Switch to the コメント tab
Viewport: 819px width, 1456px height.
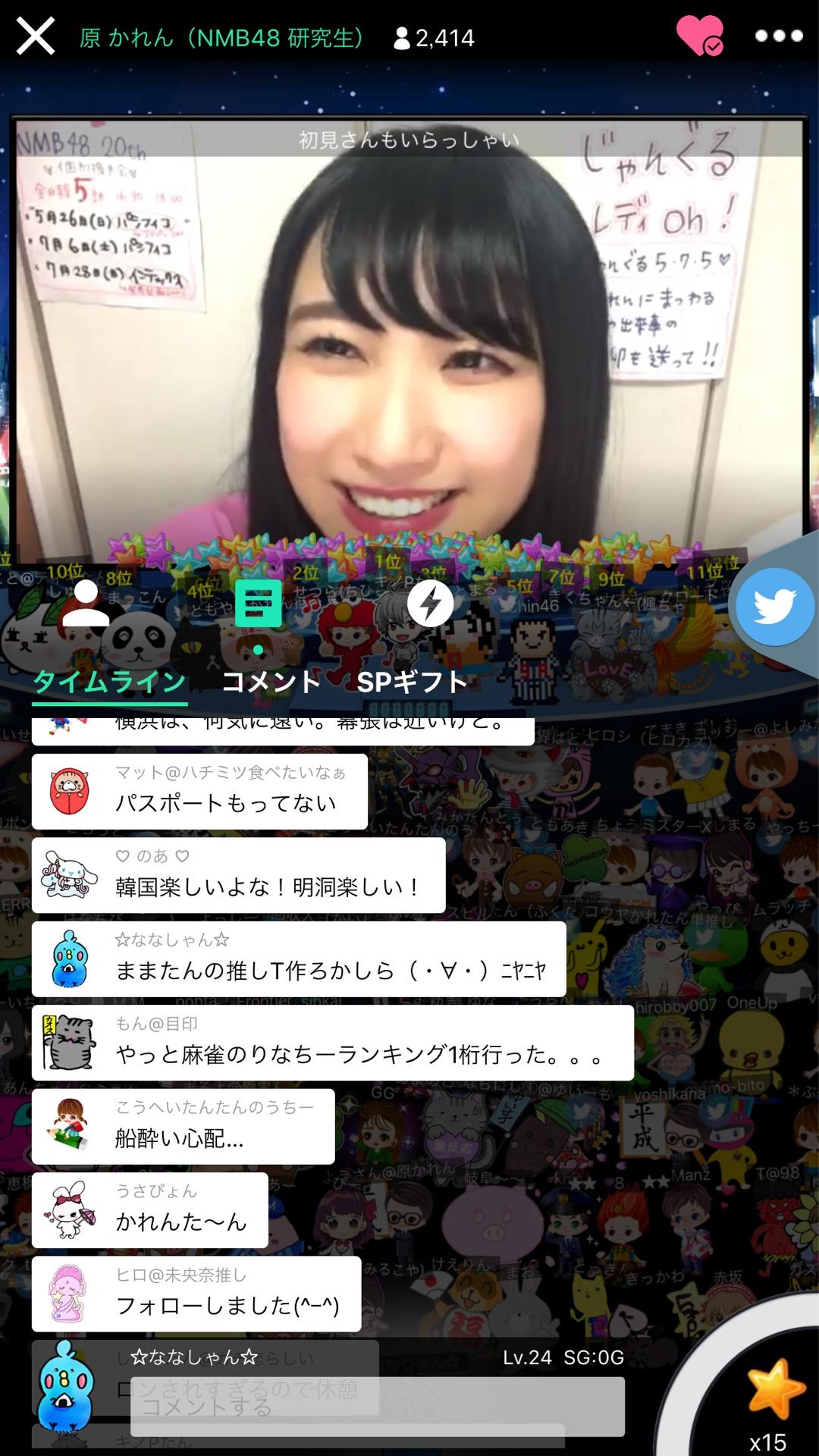coord(271,681)
